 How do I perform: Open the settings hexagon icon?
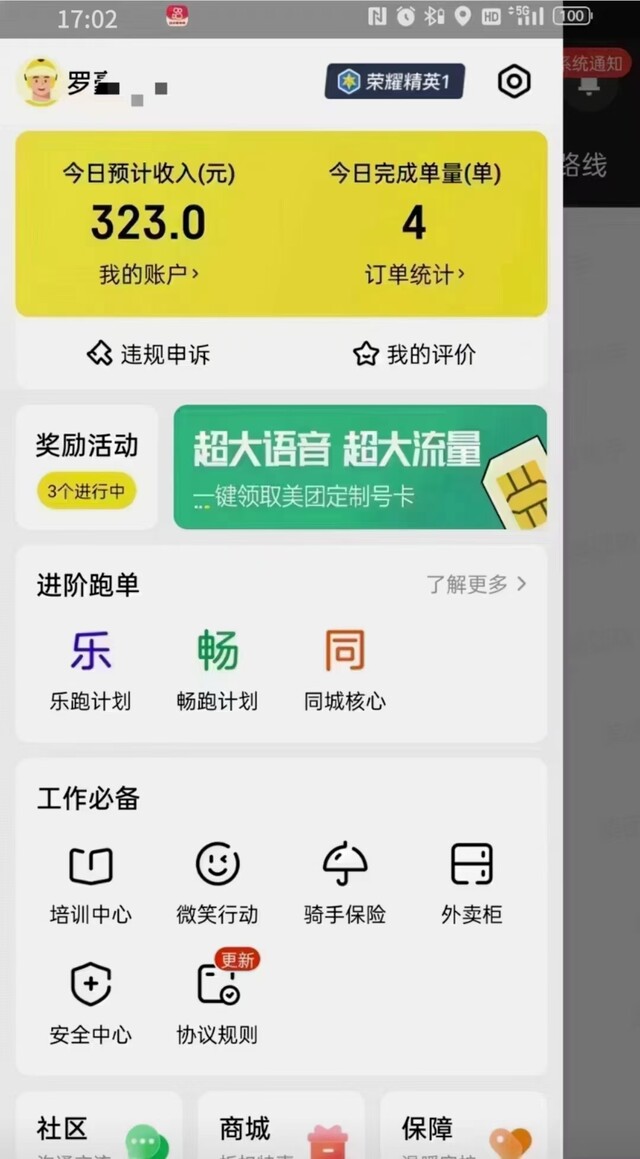coord(514,81)
